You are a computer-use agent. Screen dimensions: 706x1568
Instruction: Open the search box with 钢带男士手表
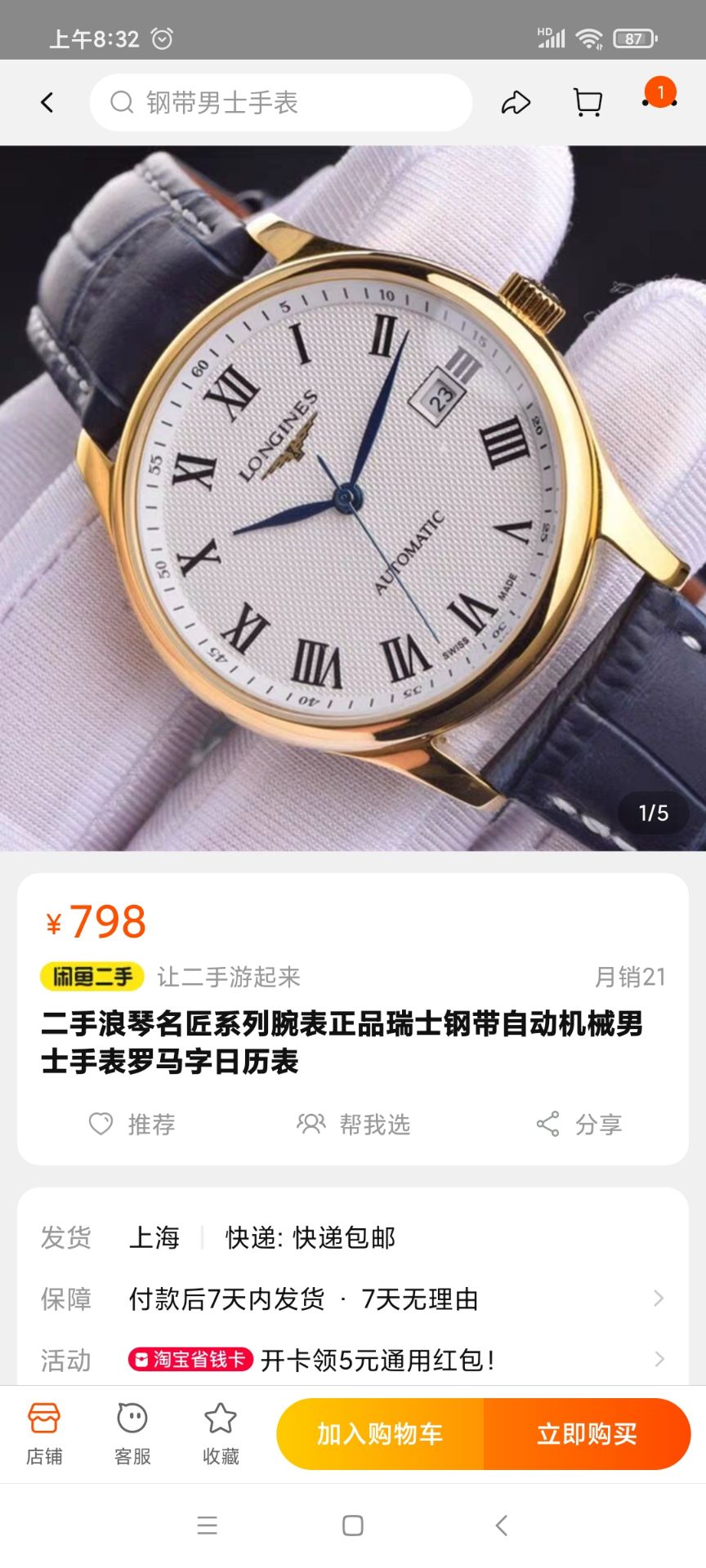pos(280,103)
